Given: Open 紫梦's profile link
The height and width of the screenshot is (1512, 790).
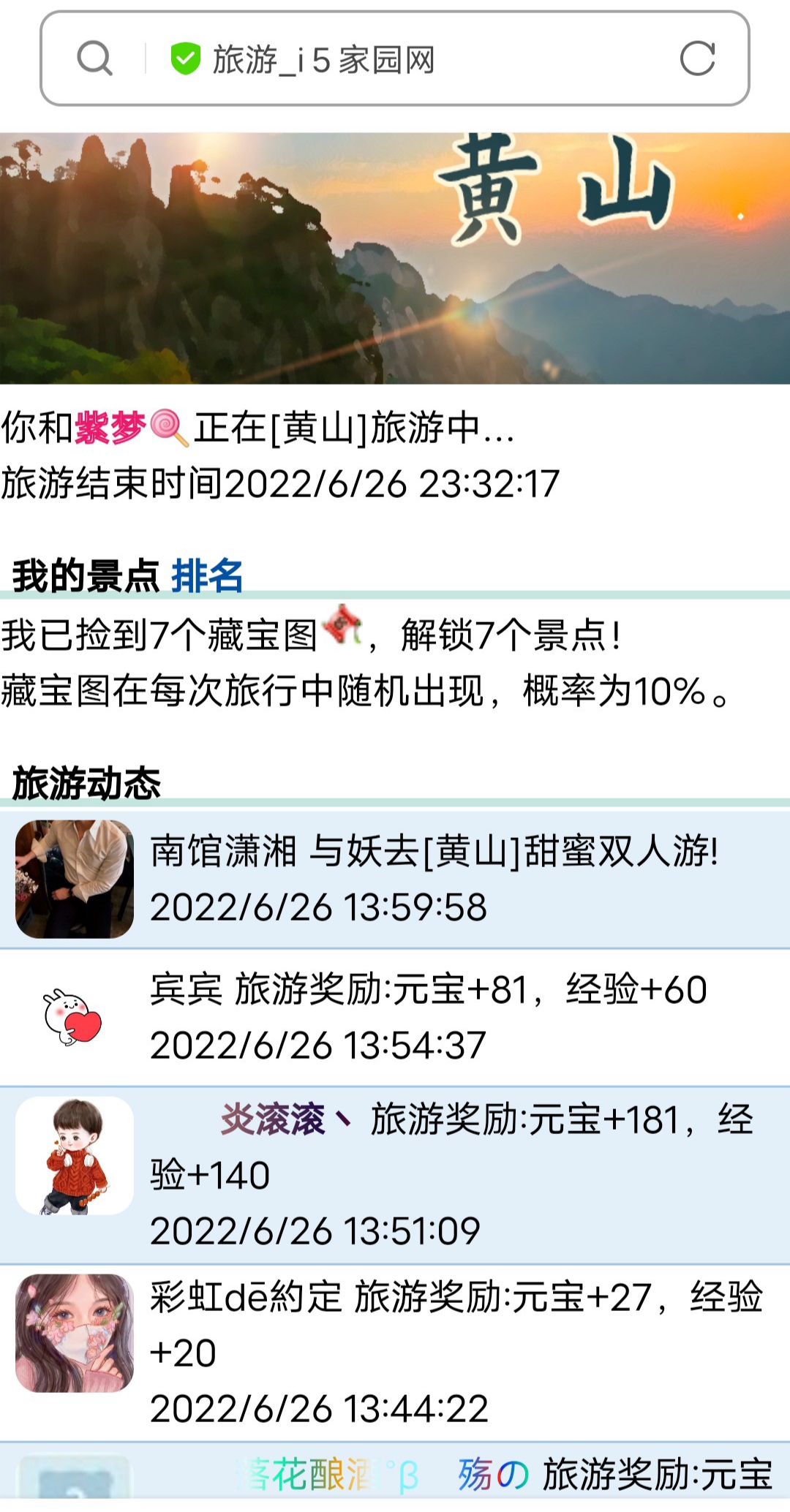Looking at the screenshot, I should point(111,428).
